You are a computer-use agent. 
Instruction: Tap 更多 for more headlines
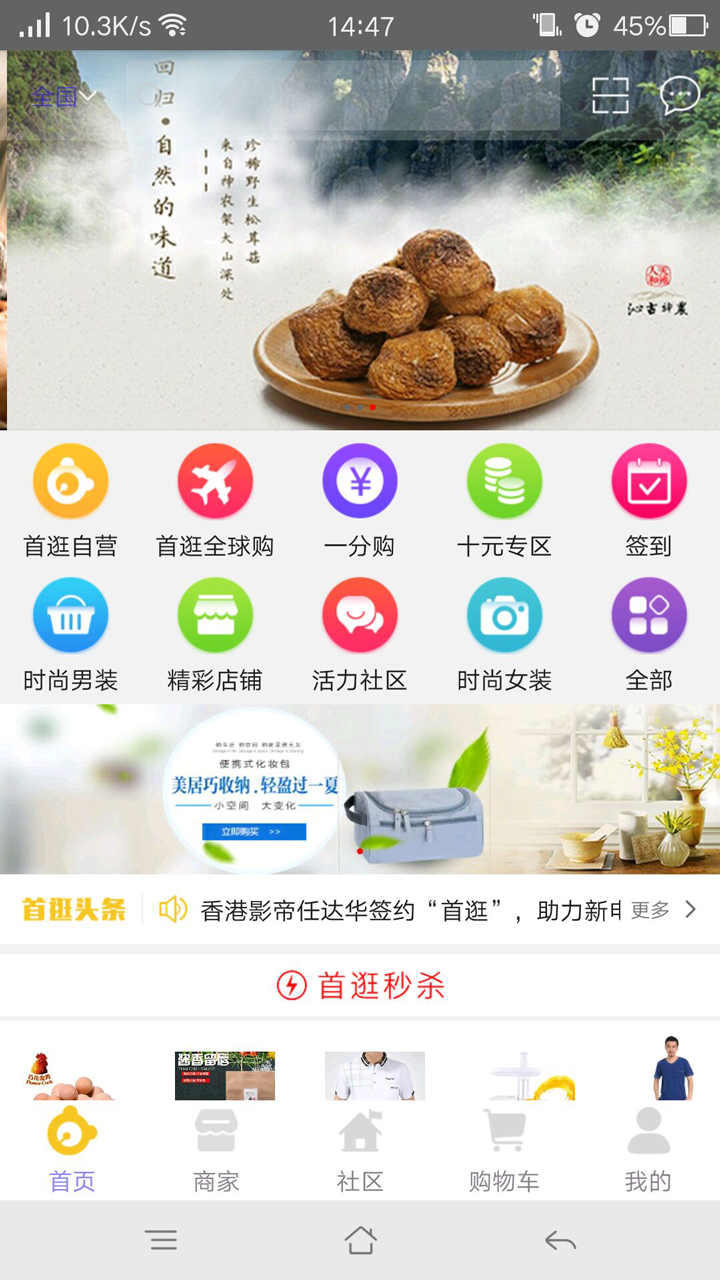click(x=662, y=910)
